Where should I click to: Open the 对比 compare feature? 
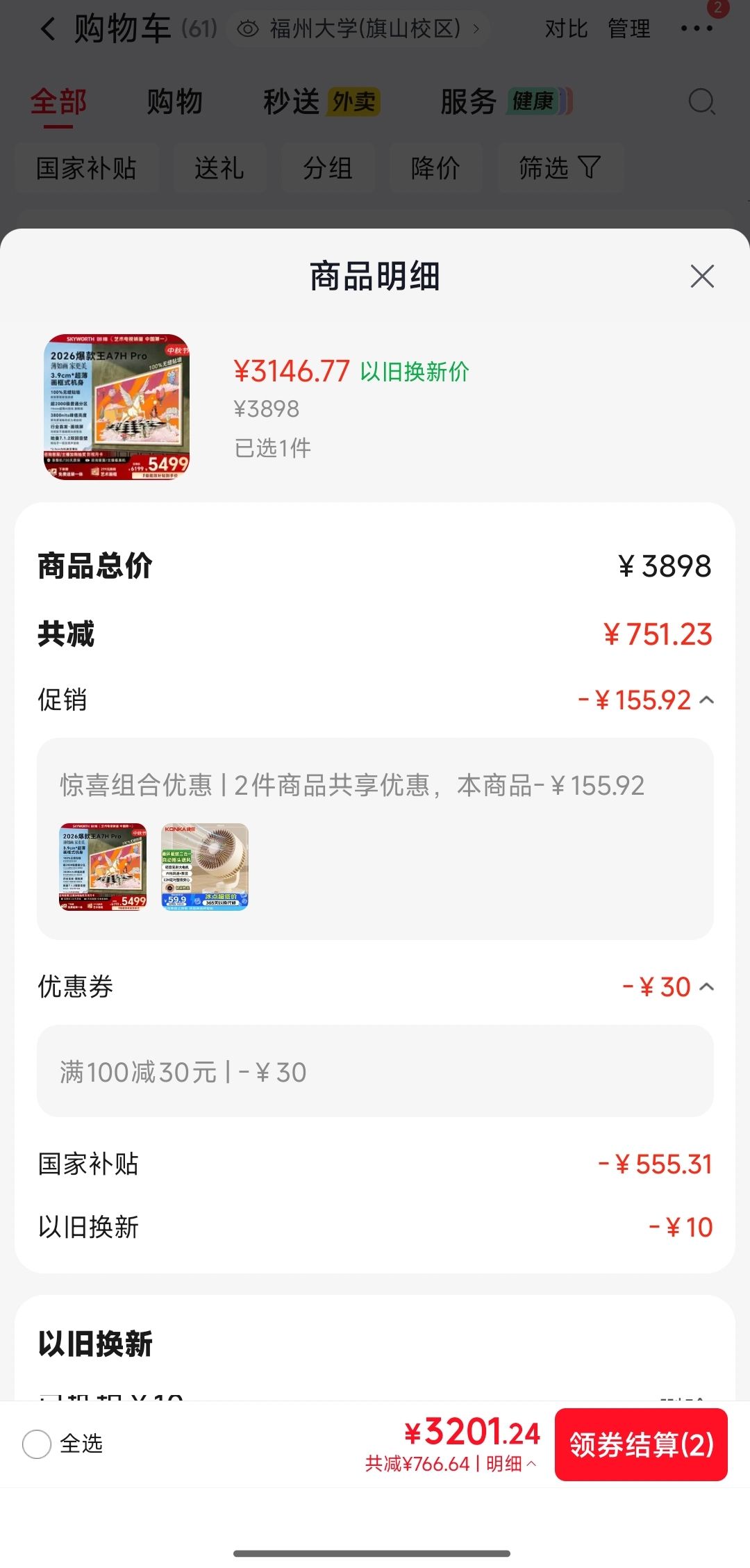(567, 28)
